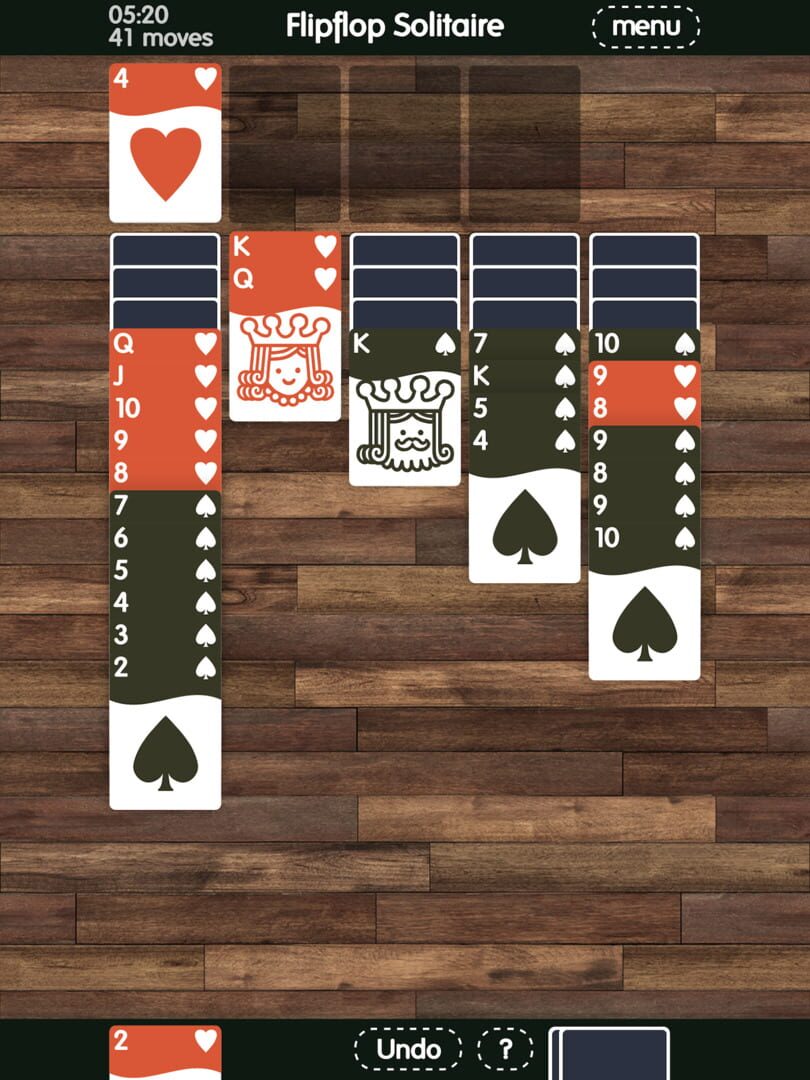
Task: Pick the 7 of spades in the fourth column
Action: [520, 343]
